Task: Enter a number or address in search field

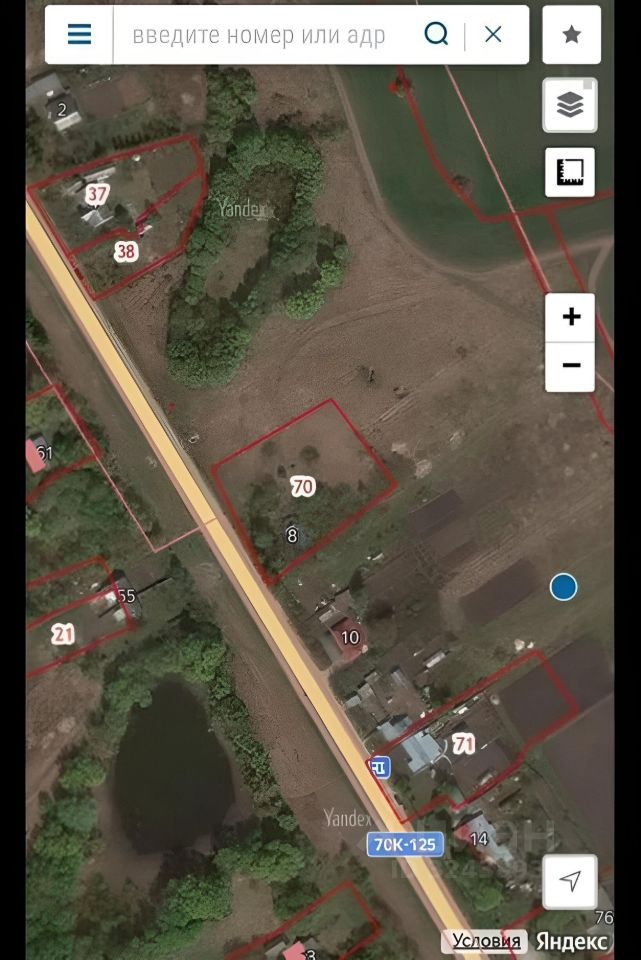Action: 260,36
